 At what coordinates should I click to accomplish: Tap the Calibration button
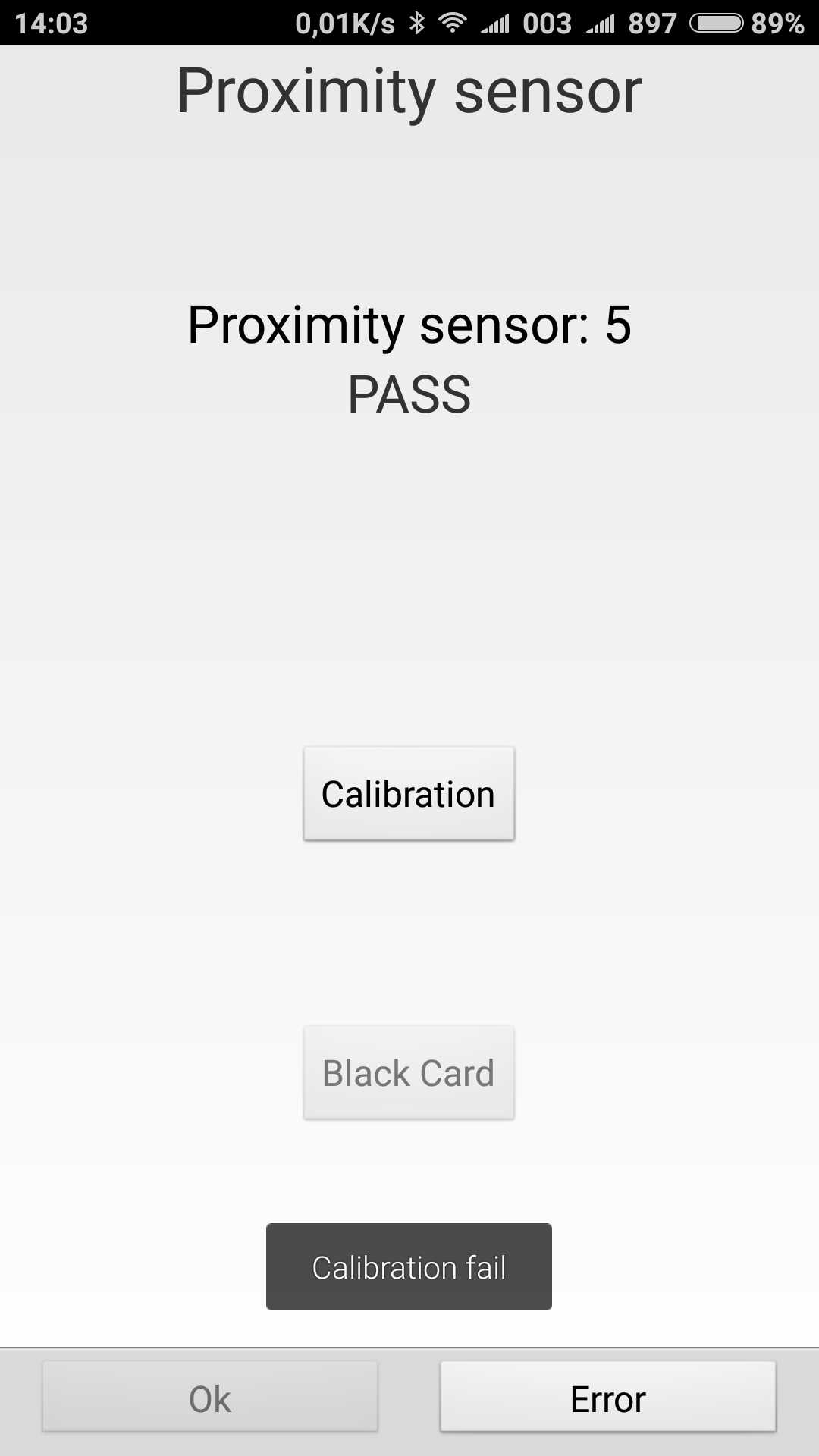click(x=409, y=793)
